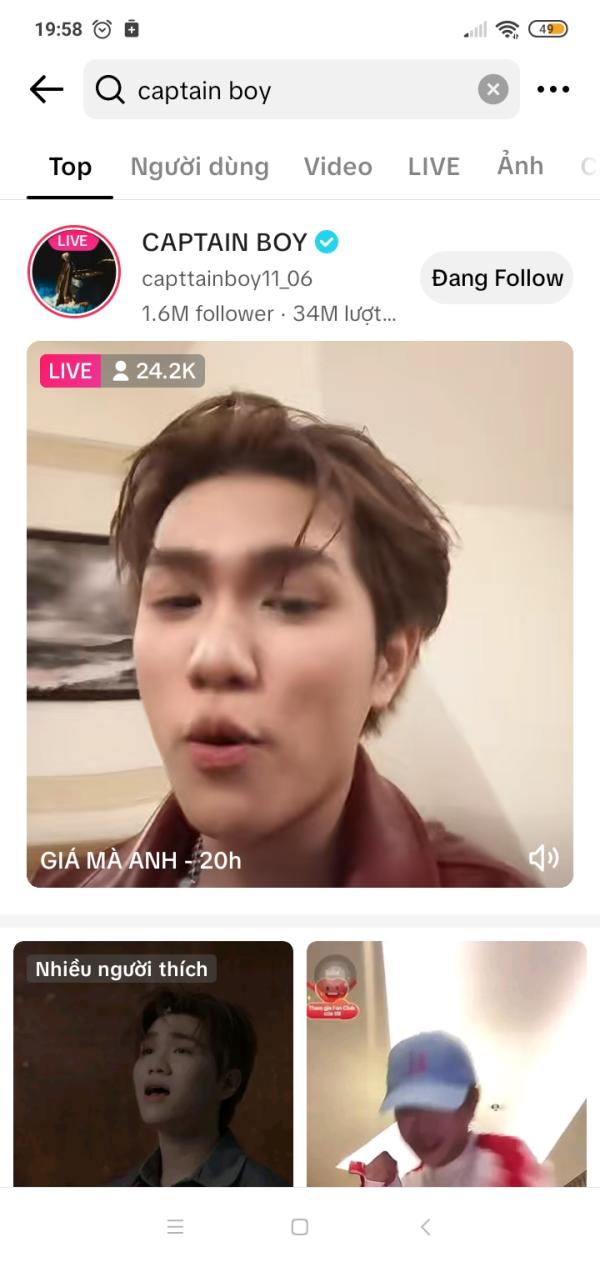Screen dimensions: 600x1267
Task: Open the video with the blue cap
Action: (x=446, y=1063)
